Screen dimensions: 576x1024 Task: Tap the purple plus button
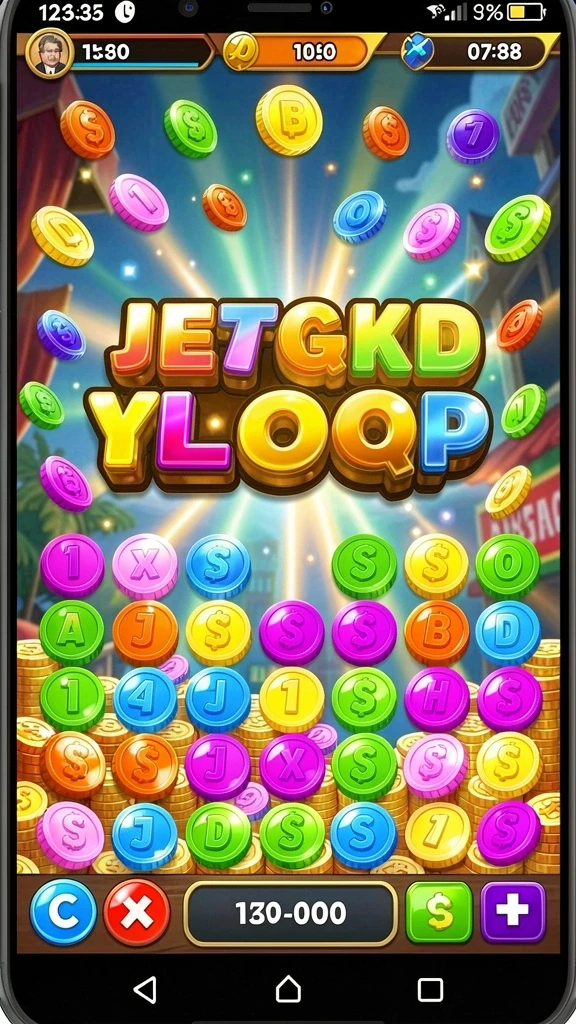(513, 912)
